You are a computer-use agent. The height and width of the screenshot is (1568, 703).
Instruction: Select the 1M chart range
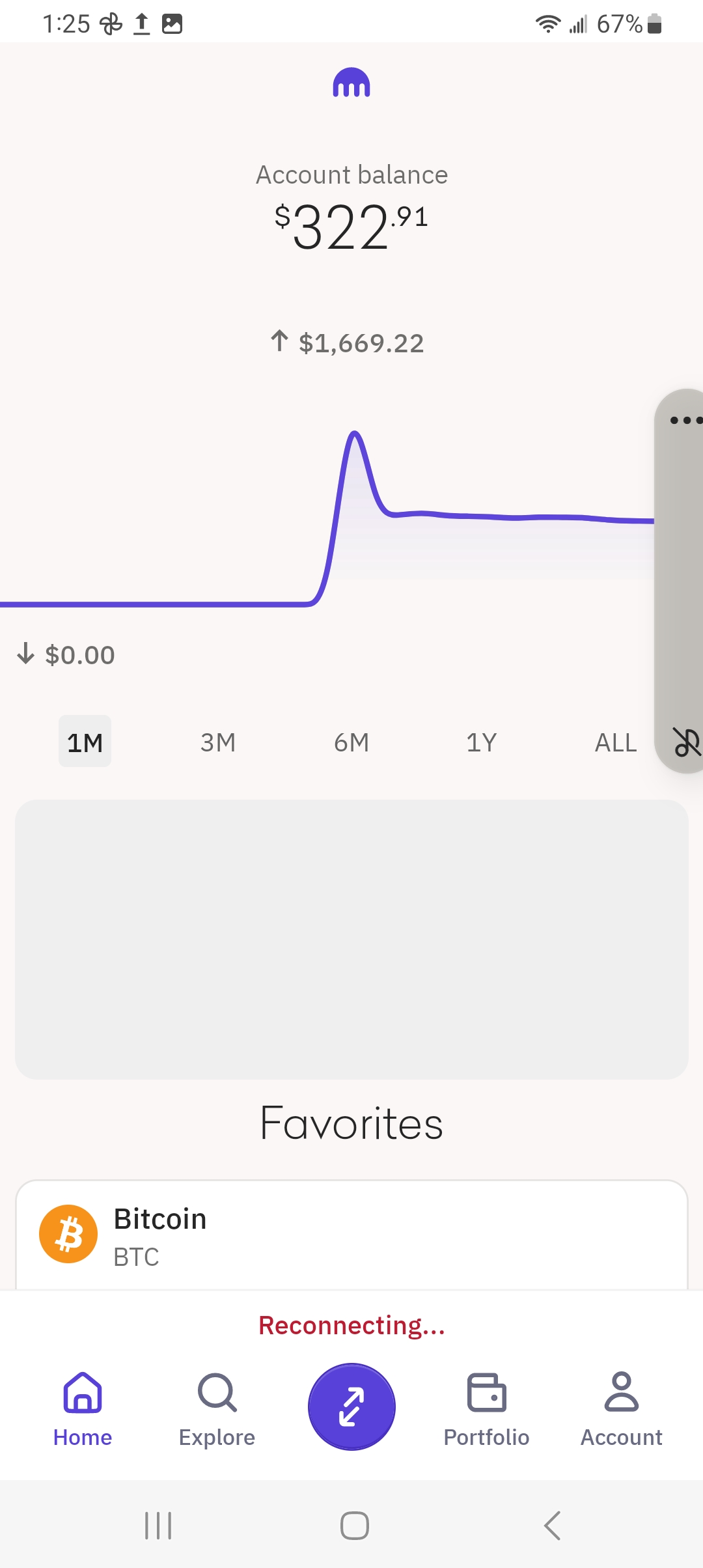pyautogui.click(x=85, y=742)
